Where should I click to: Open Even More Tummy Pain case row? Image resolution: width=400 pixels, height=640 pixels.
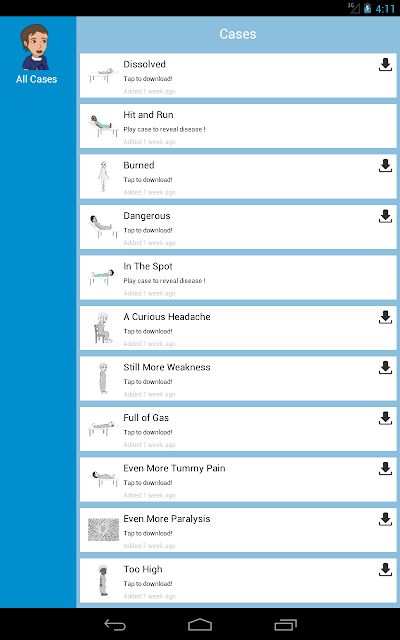click(238, 480)
